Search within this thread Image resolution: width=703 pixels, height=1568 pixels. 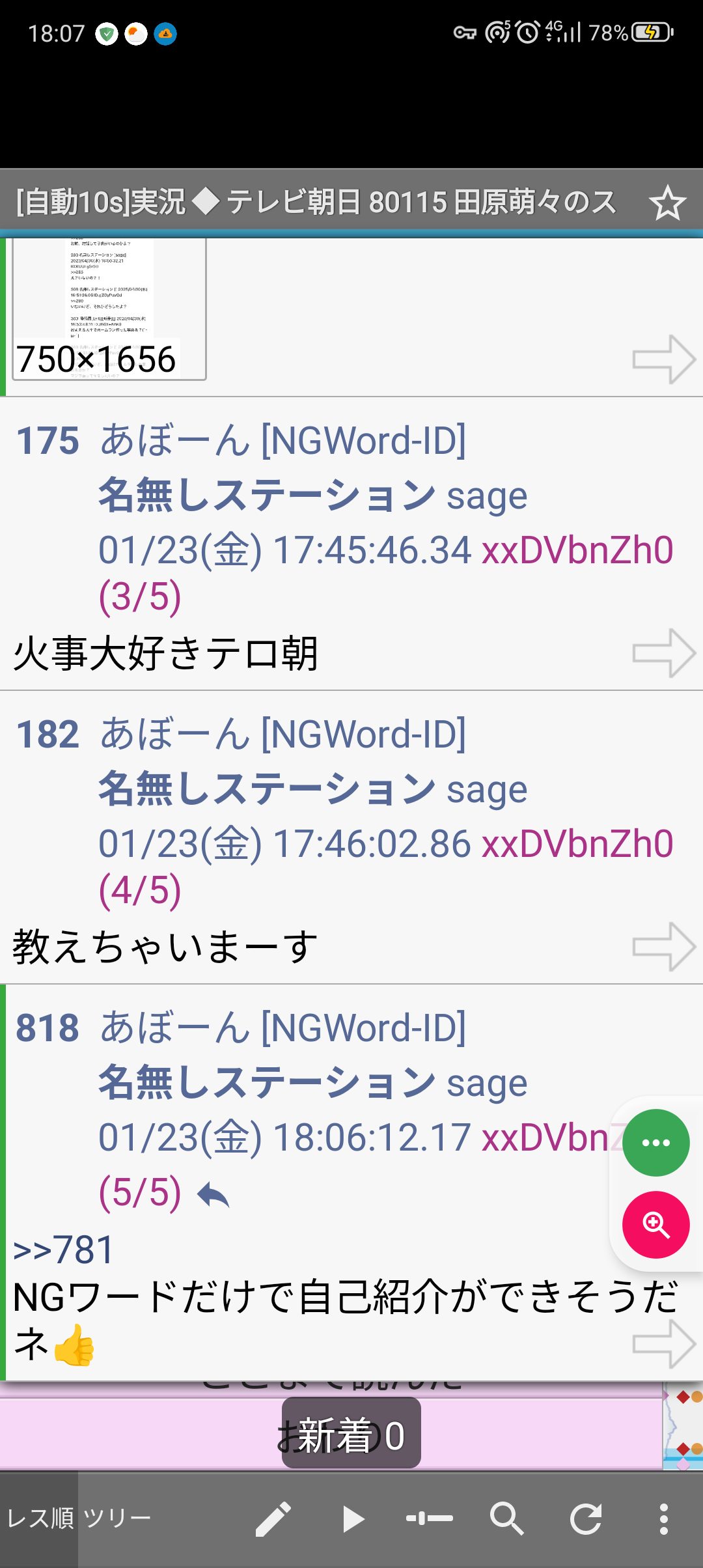tap(507, 1519)
